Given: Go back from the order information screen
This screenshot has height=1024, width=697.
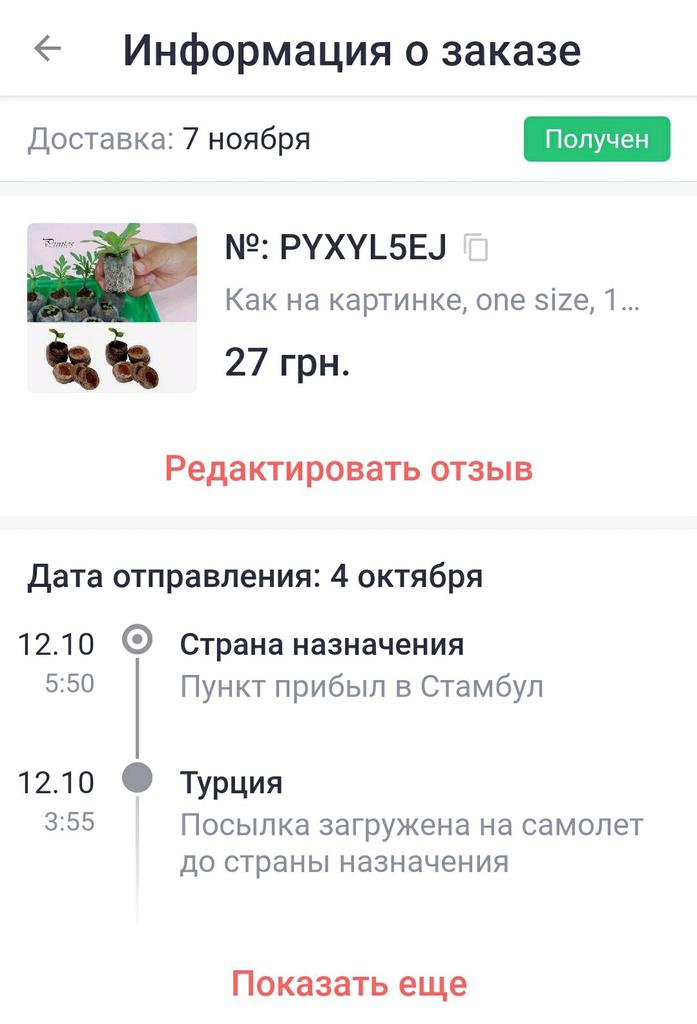Looking at the screenshot, I should click(x=48, y=49).
